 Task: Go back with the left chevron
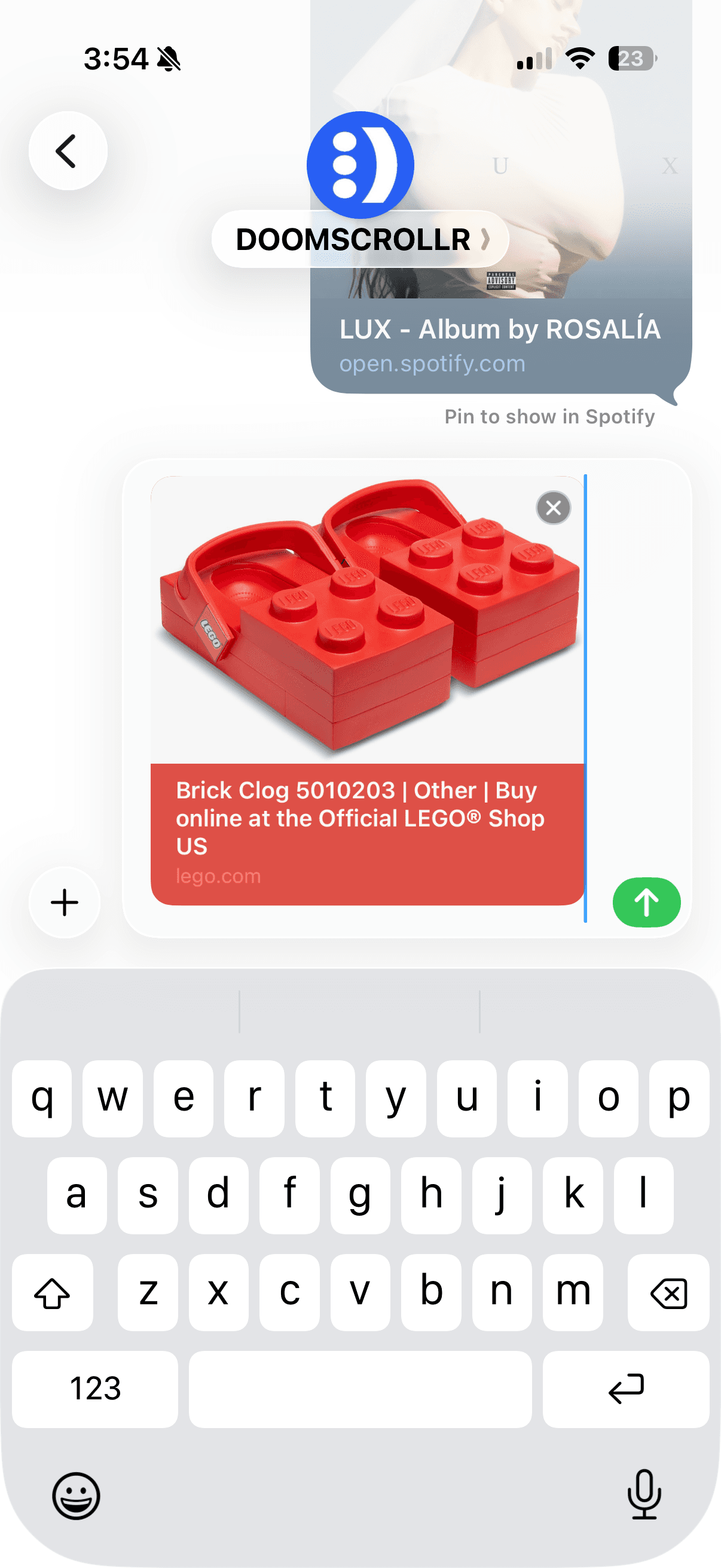pos(67,150)
